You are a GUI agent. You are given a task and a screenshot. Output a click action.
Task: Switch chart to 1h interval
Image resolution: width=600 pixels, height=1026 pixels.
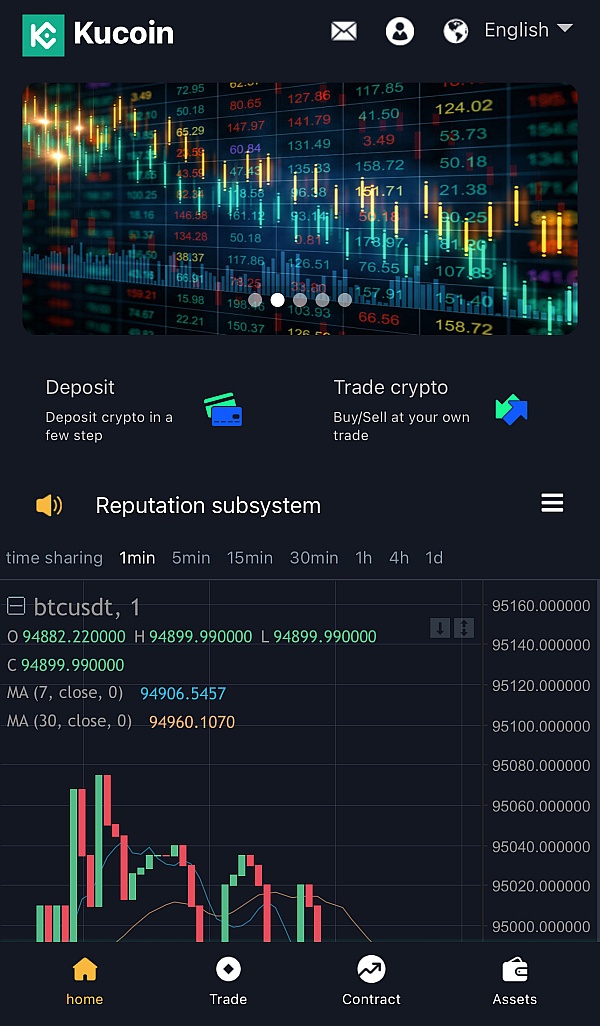tap(363, 557)
